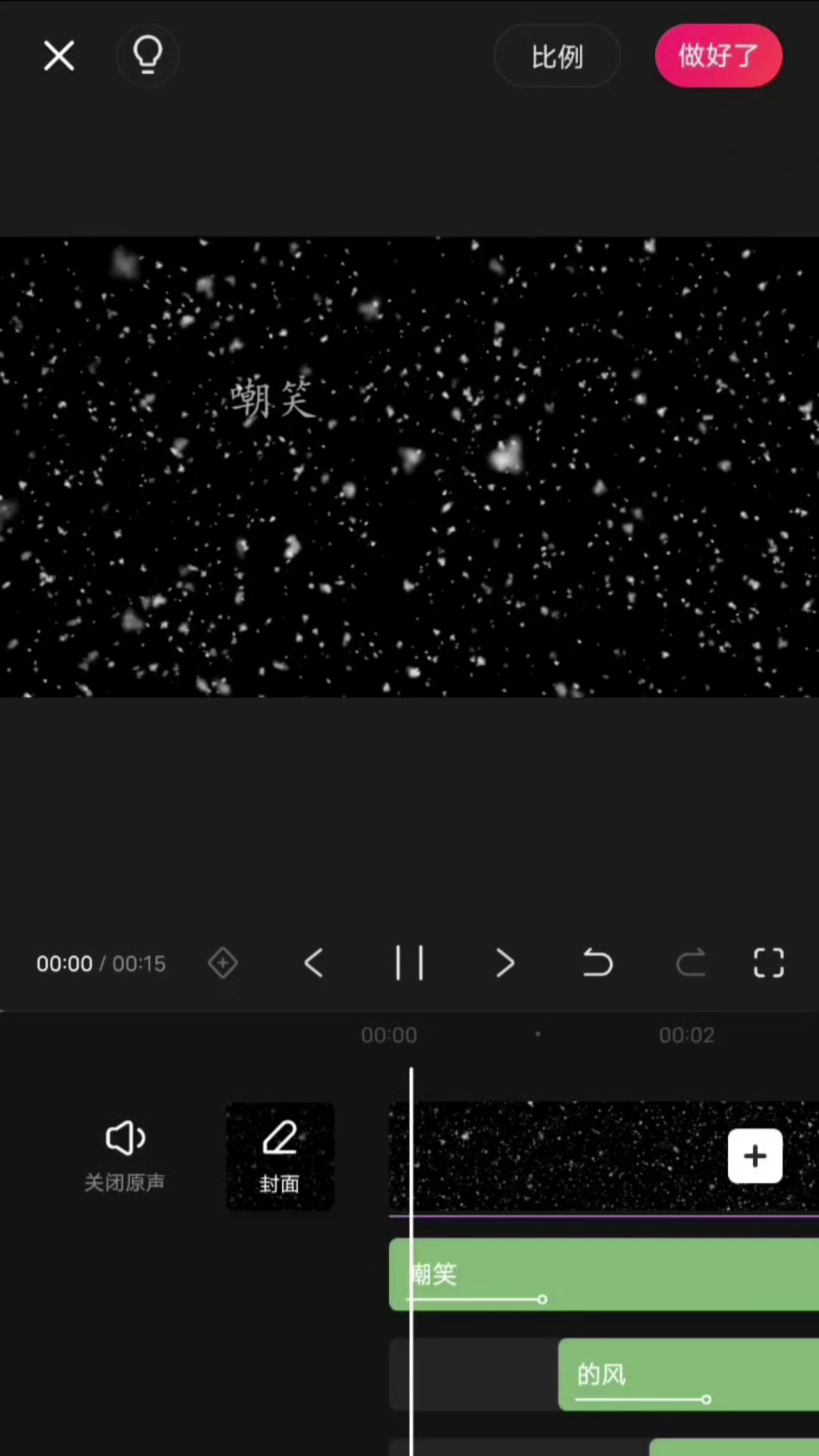This screenshot has width=819, height=1456.
Task: Undo the last edit
Action: tap(598, 963)
